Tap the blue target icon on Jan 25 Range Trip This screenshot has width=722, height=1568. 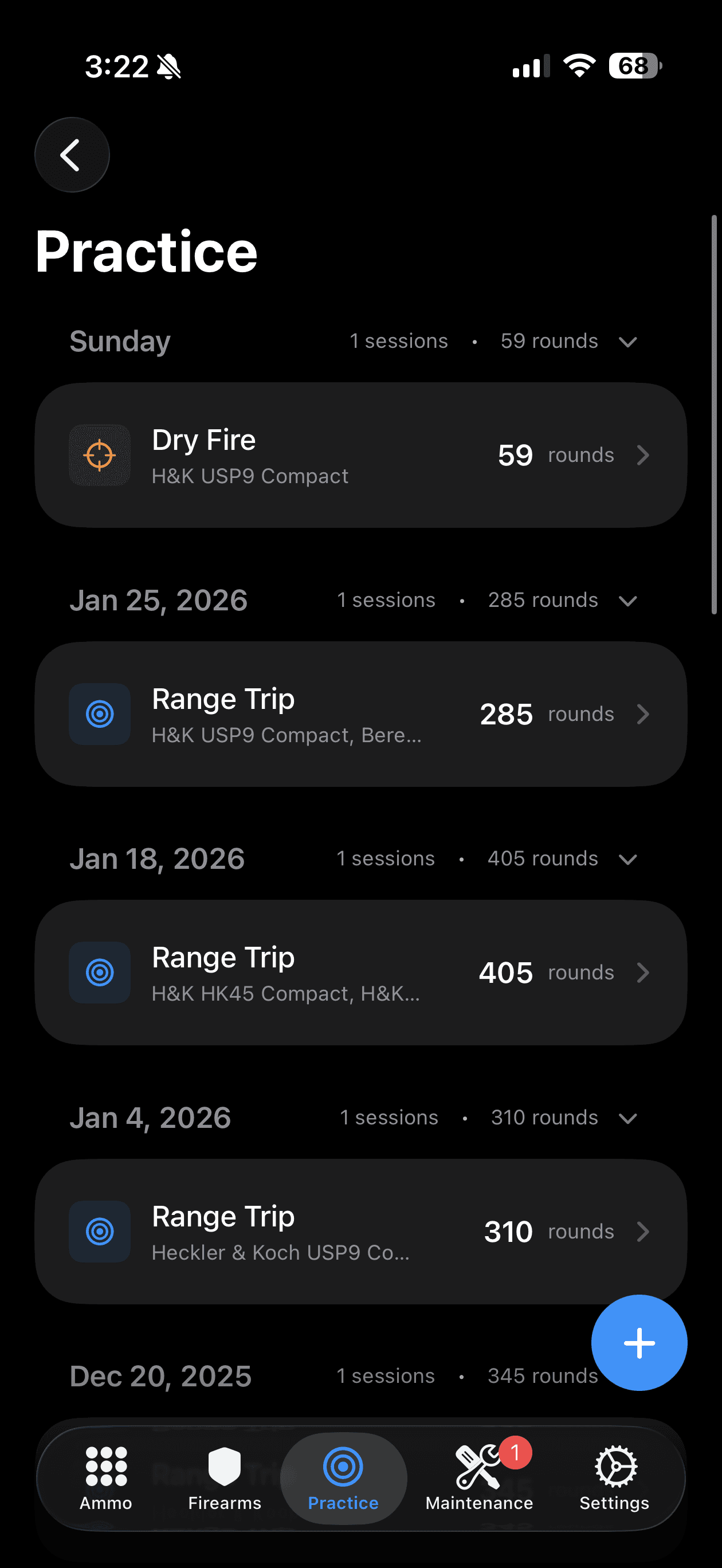click(x=99, y=714)
